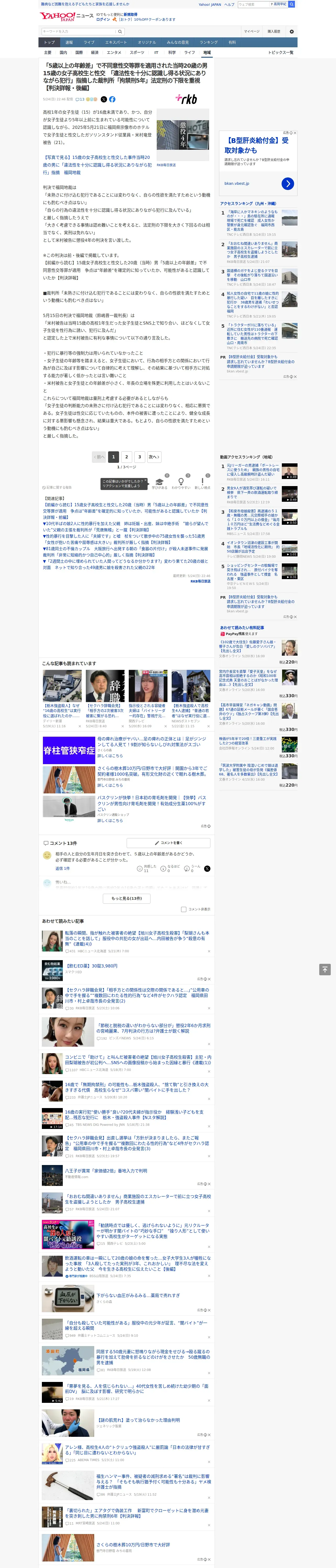
Task: Share the article on X
Action: [x=104, y=99]
